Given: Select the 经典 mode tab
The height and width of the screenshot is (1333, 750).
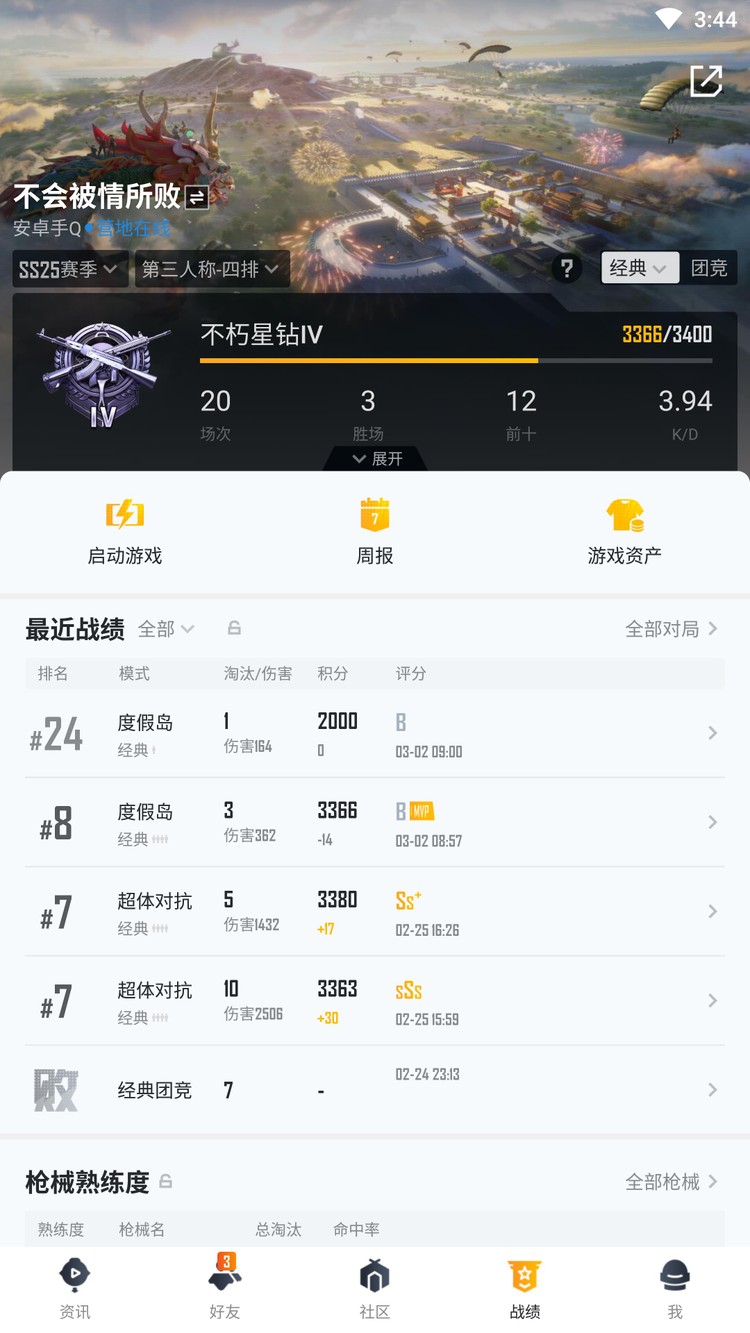Looking at the screenshot, I should [638, 268].
